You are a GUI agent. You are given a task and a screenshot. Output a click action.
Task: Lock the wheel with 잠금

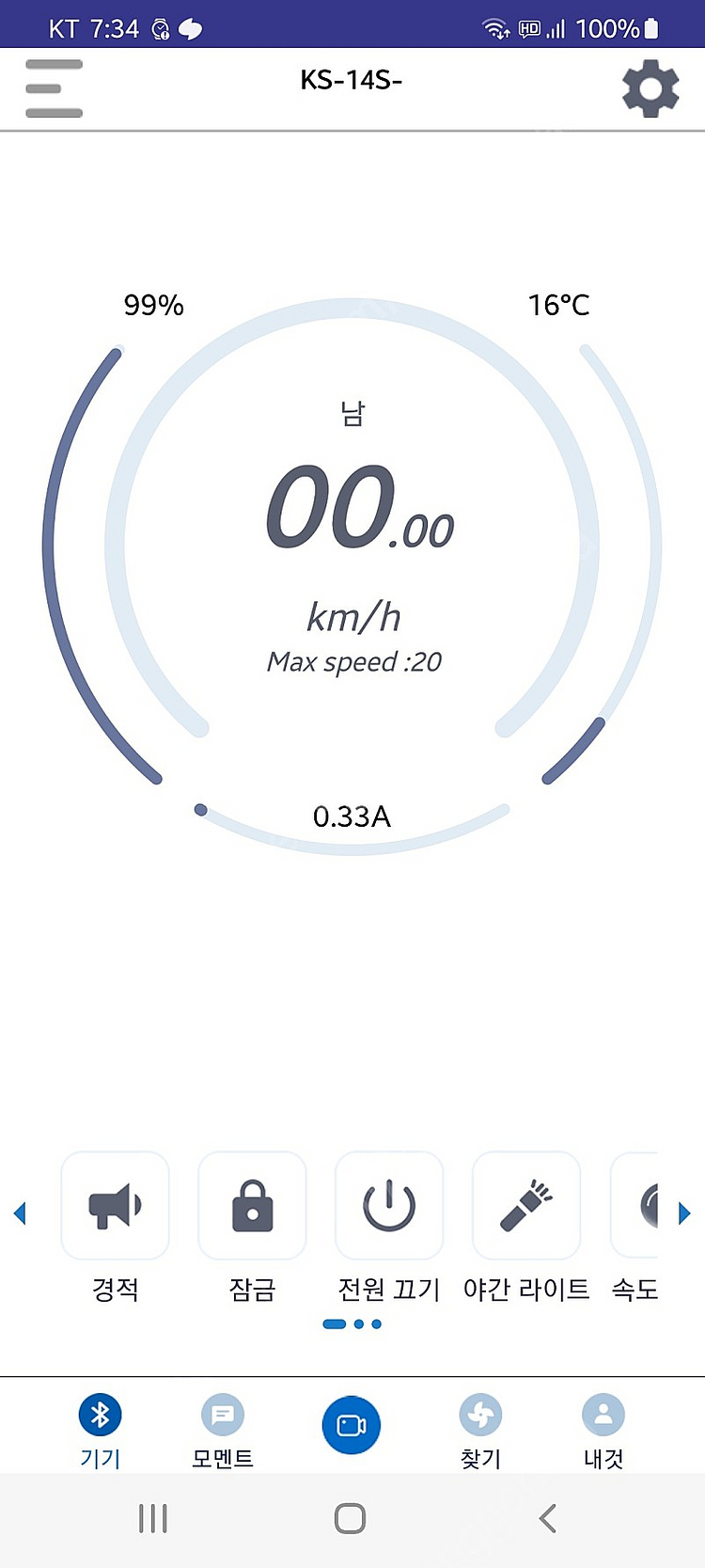(x=252, y=1206)
